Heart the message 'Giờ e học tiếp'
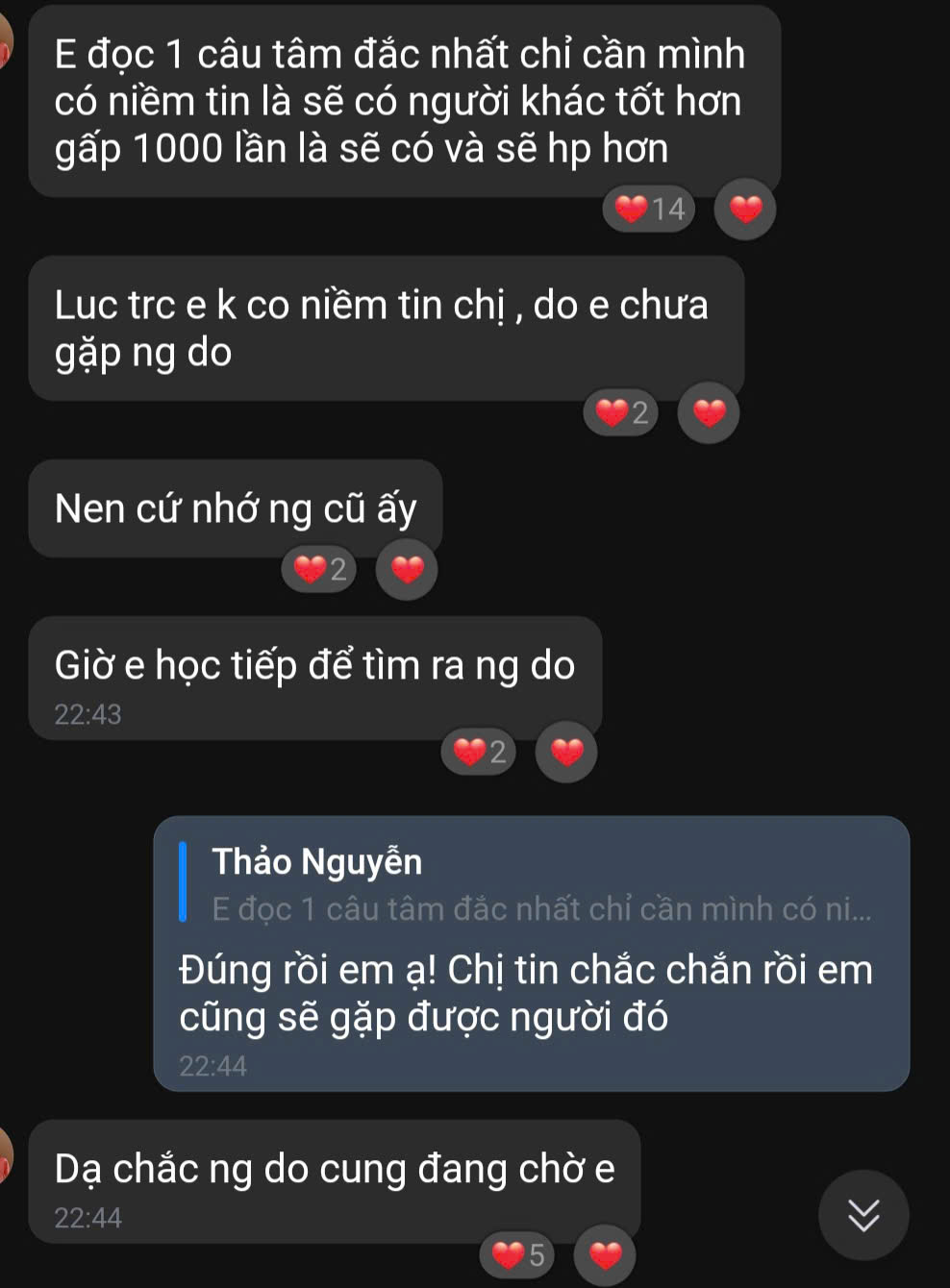 (566, 752)
